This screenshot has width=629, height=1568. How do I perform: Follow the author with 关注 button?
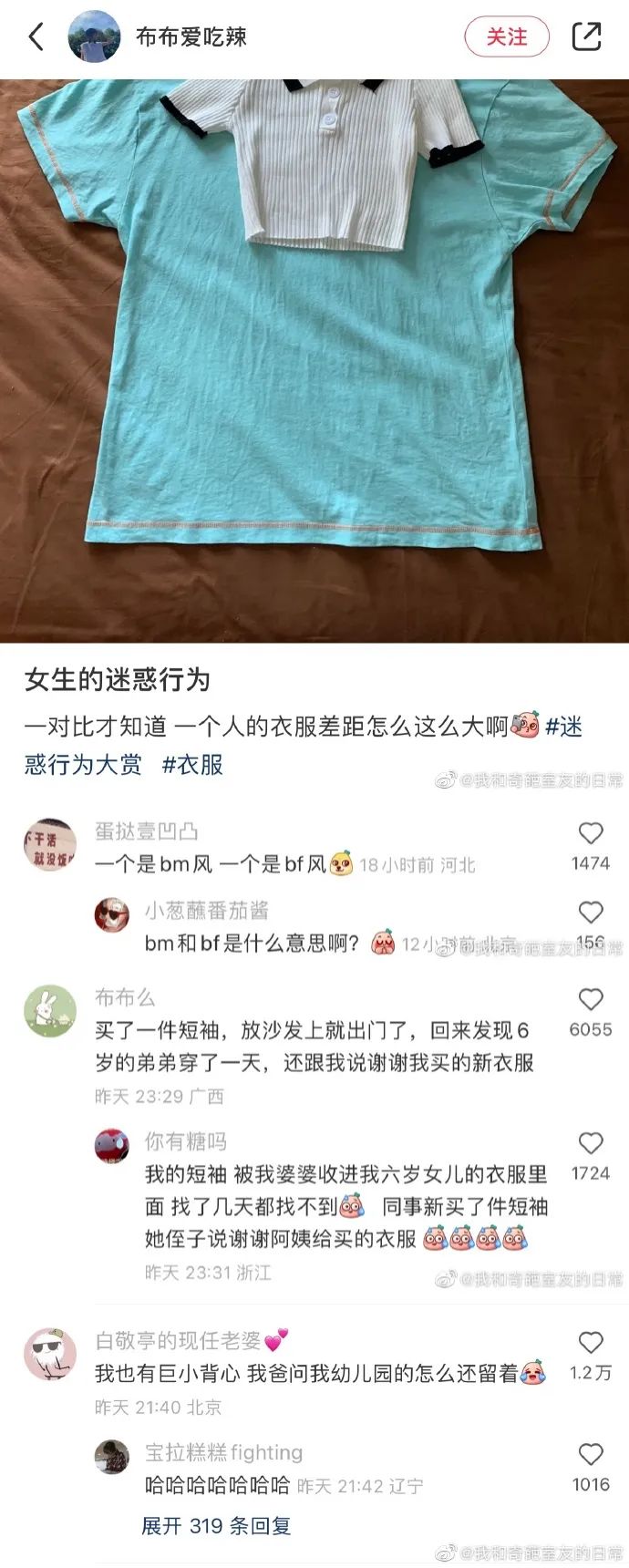coord(507,37)
